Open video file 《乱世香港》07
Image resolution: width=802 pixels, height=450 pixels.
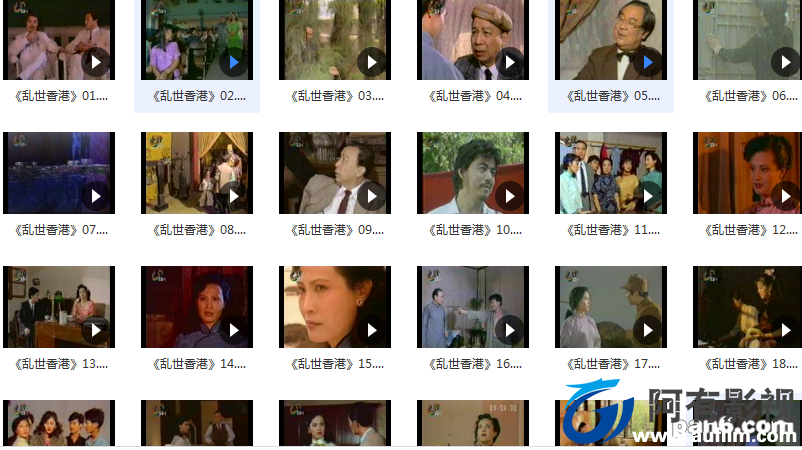58,173
